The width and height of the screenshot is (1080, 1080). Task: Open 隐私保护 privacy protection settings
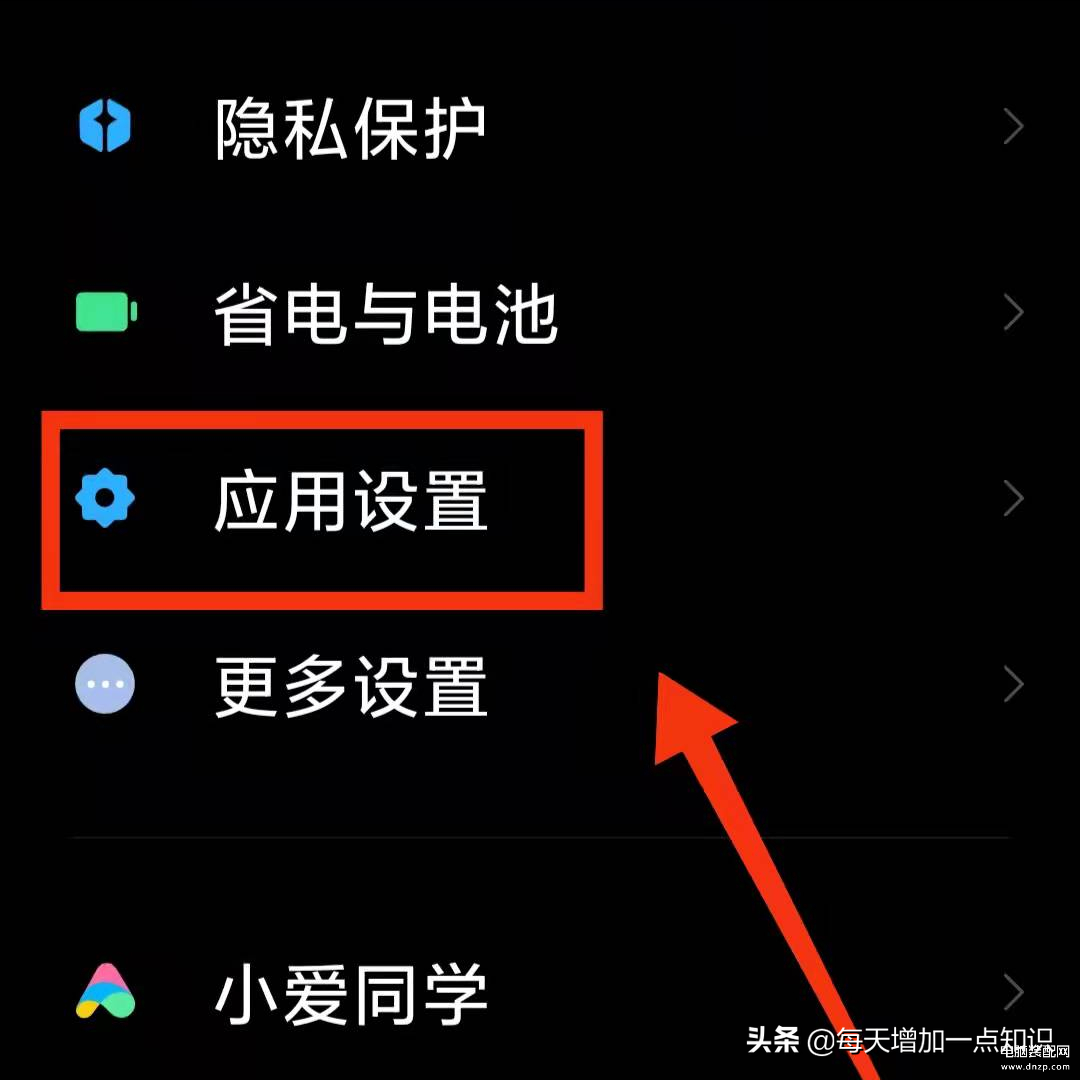click(x=350, y=130)
